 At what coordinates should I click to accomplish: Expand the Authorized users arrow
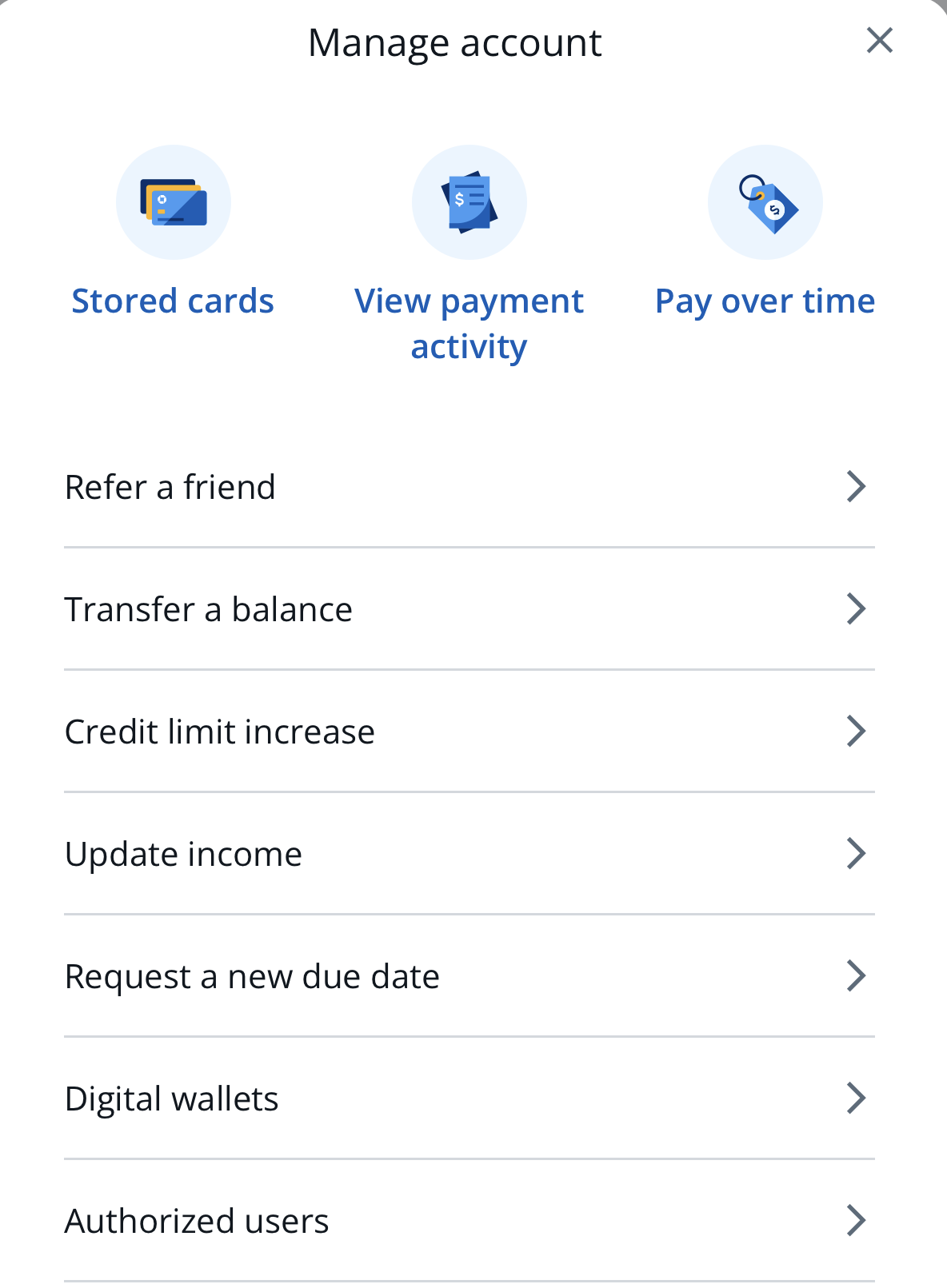(857, 1220)
